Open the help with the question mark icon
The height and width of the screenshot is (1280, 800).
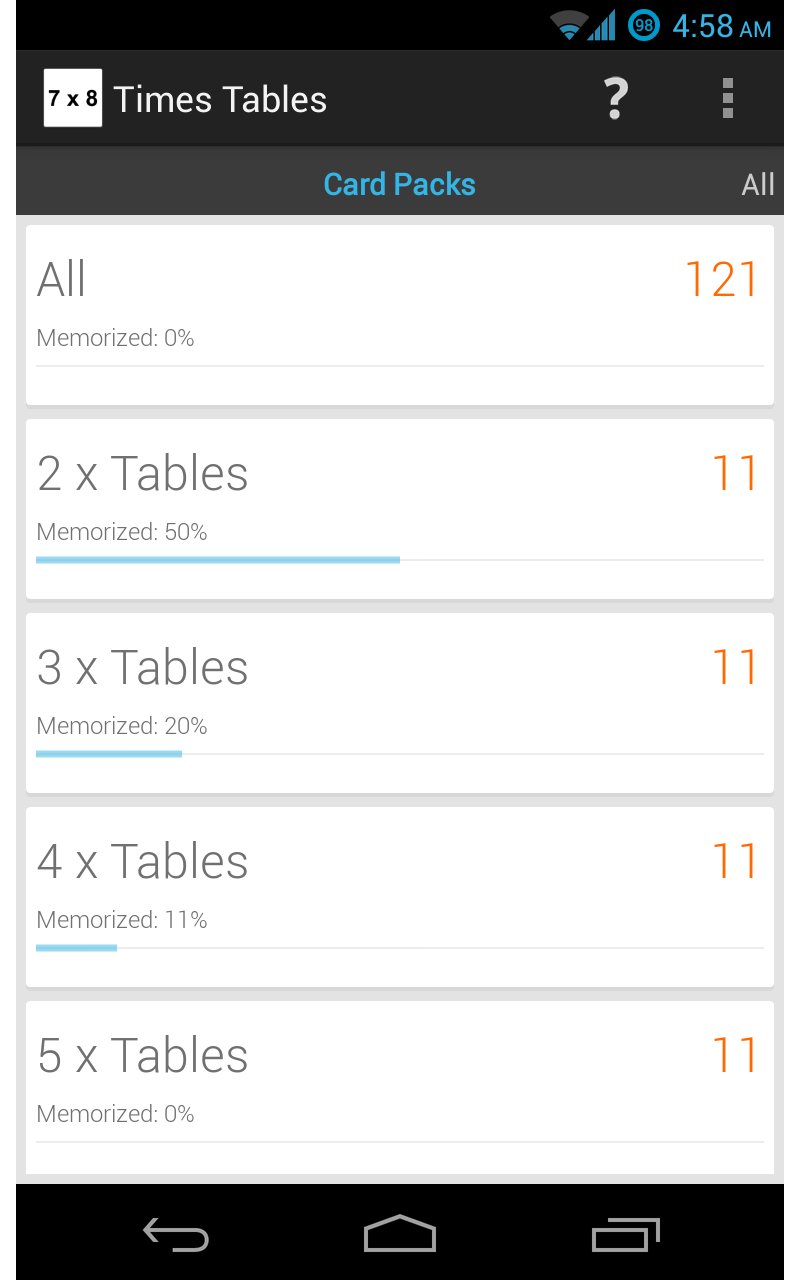(x=614, y=98)
